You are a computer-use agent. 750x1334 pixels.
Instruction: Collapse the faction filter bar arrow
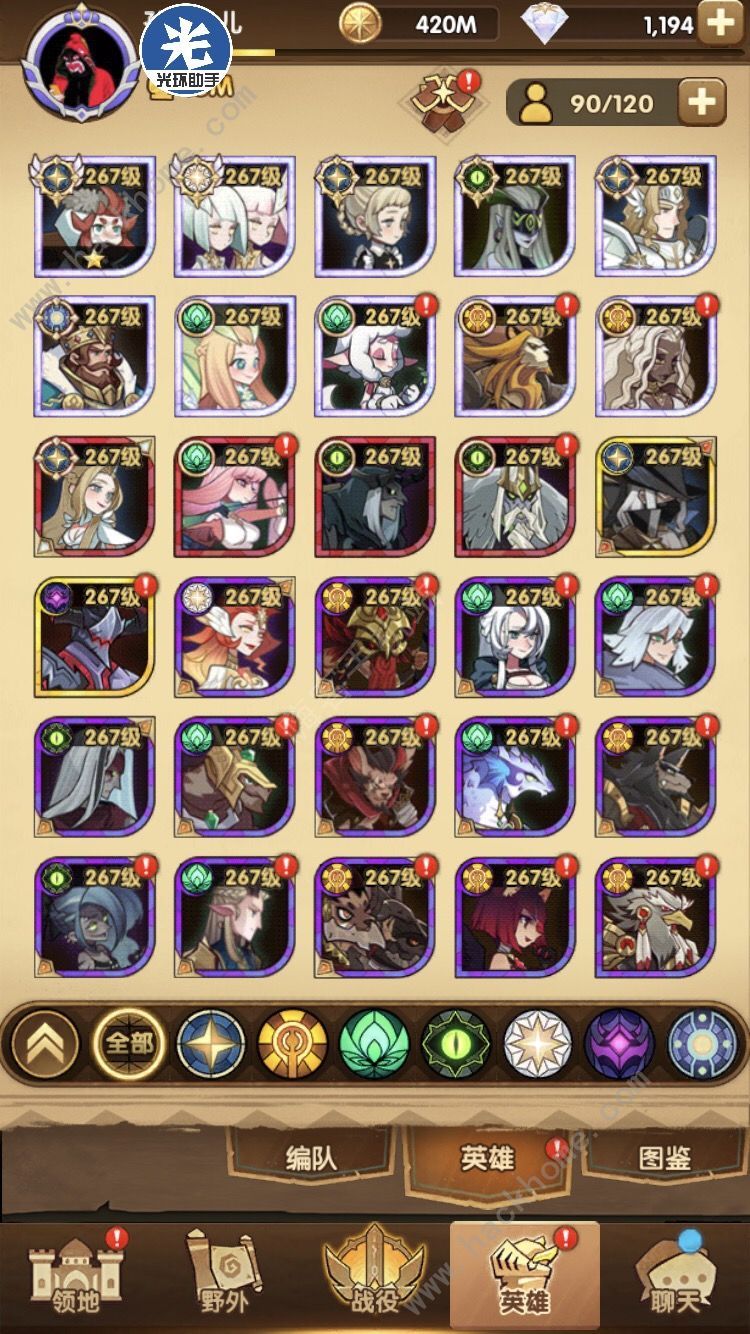pyautogui.click(x=45, y=1044)
